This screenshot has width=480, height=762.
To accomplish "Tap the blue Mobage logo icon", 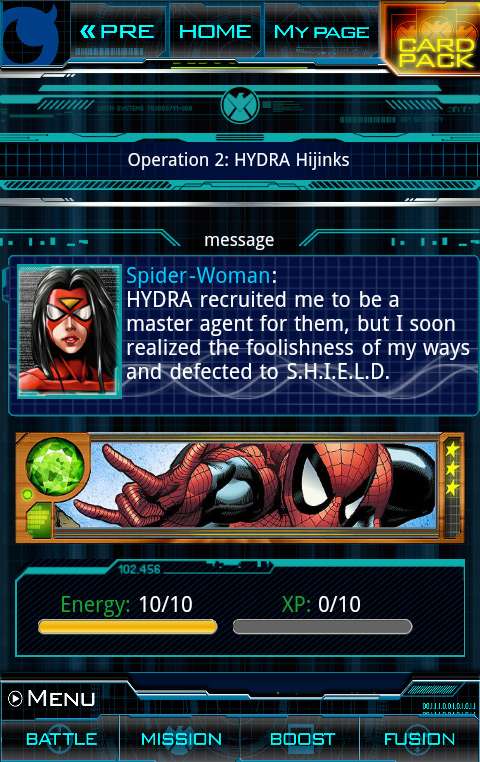I will point(32,33).
